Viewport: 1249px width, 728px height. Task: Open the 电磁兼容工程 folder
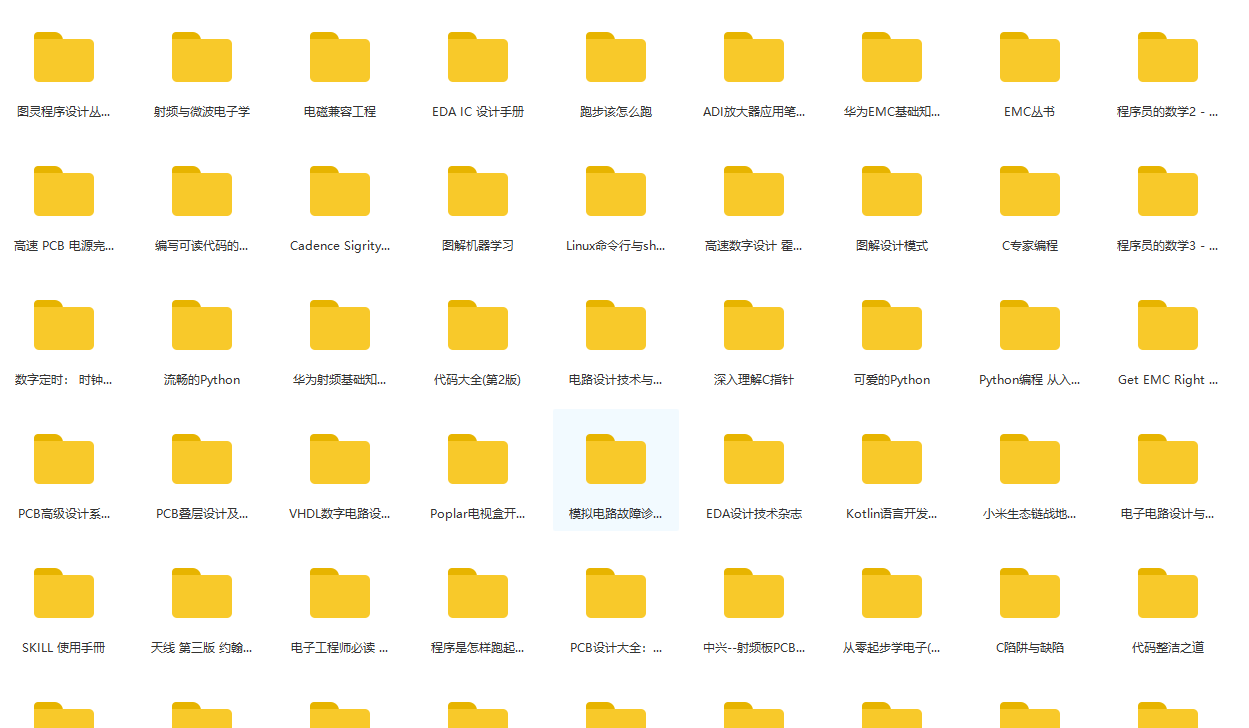340,58
